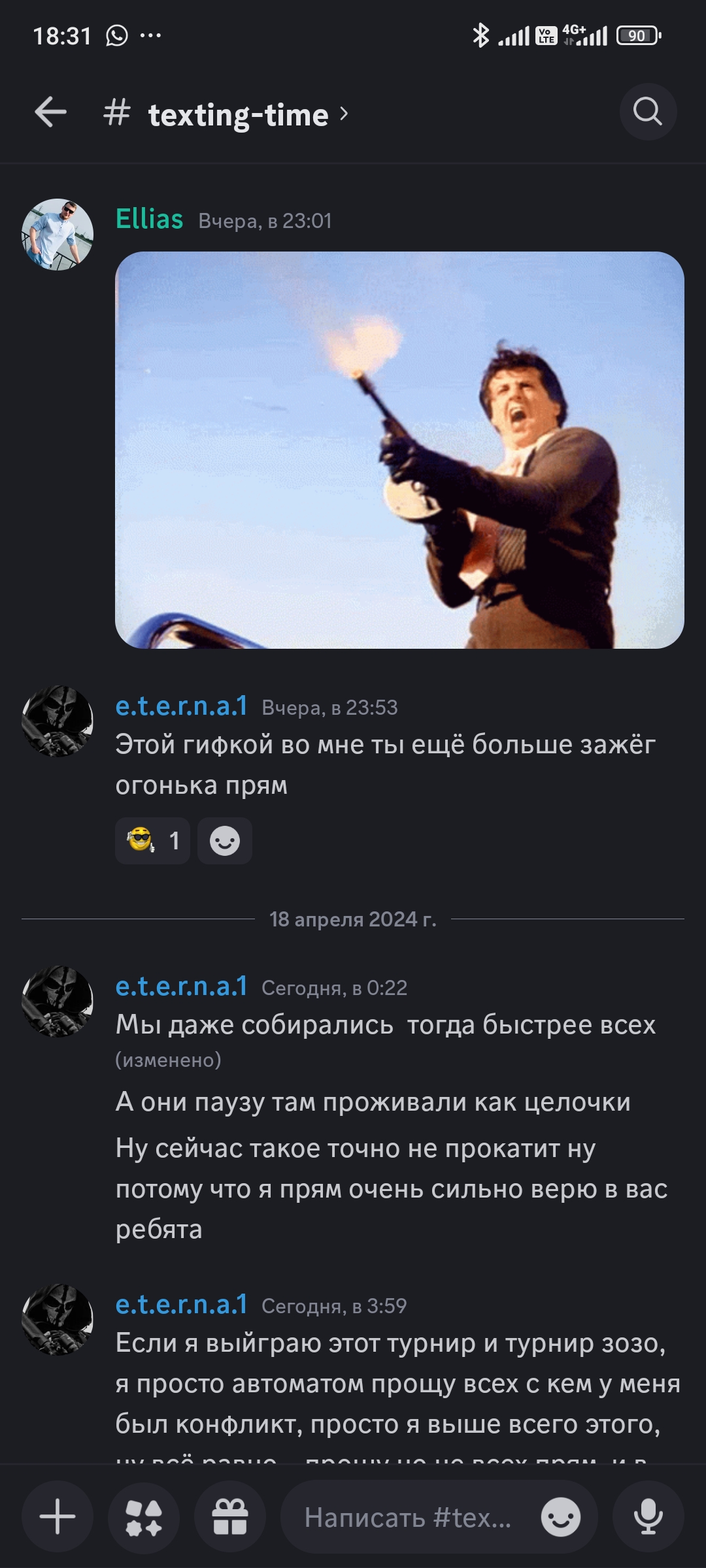Search in this channel

[x=647, y=112]
